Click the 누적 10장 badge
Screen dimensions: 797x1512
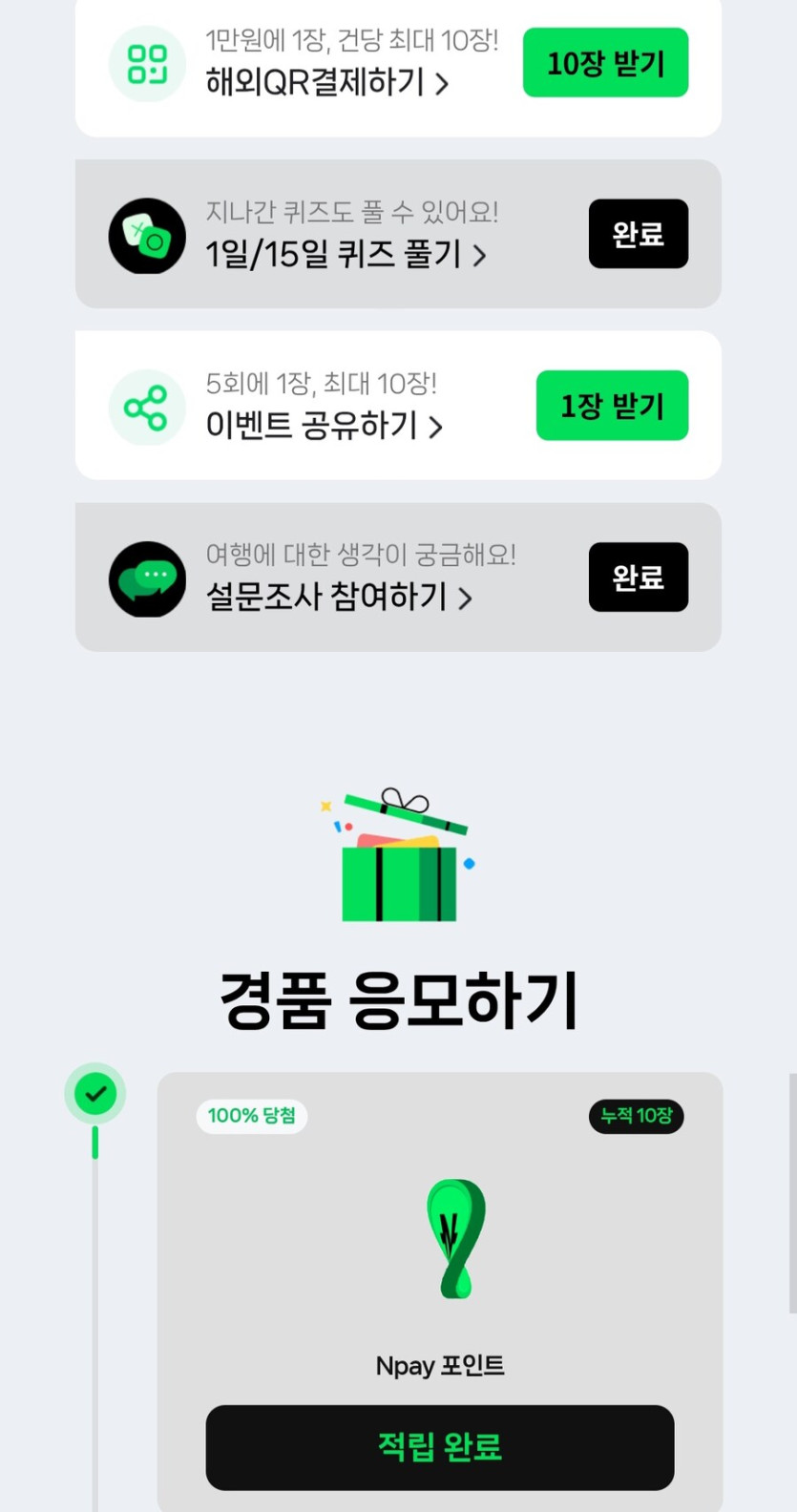pos(636,1117)
